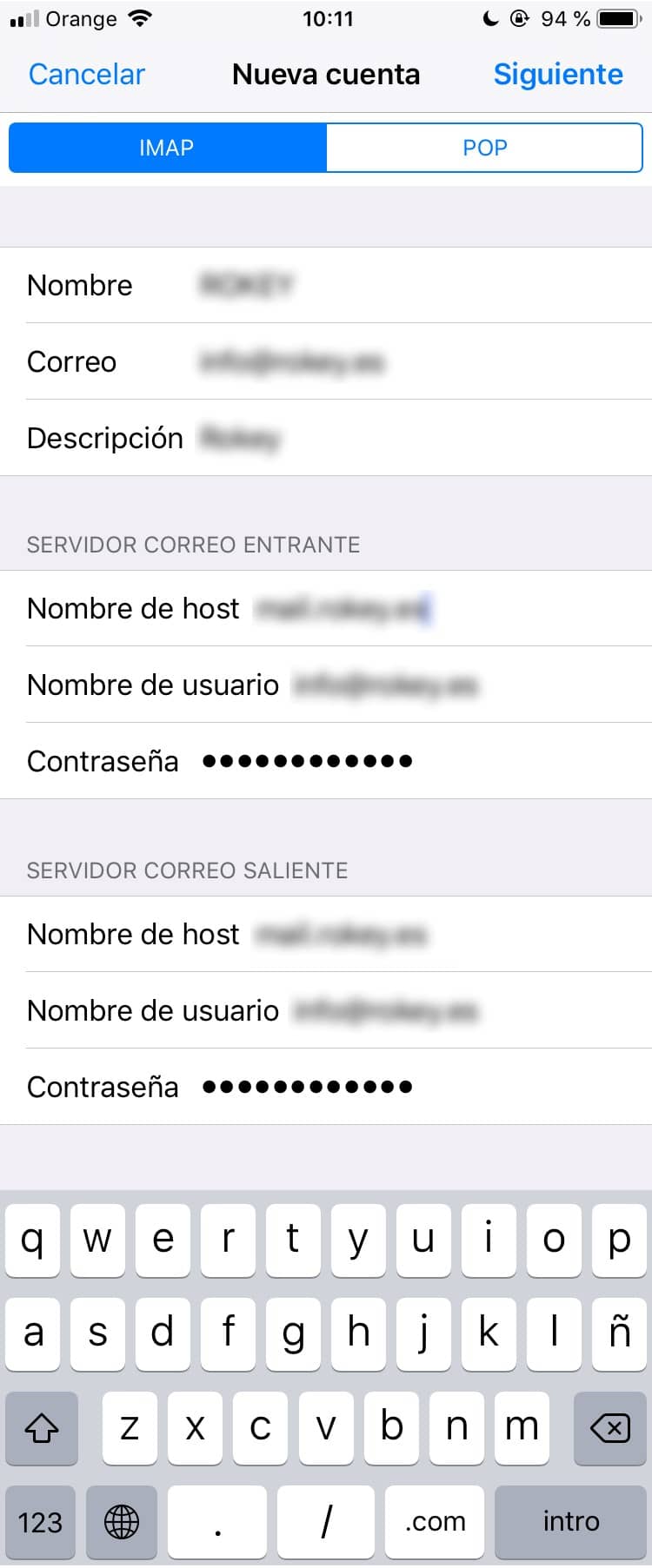
Task: Tap the Shift key on the keyboard
Action: point(41,1427)
